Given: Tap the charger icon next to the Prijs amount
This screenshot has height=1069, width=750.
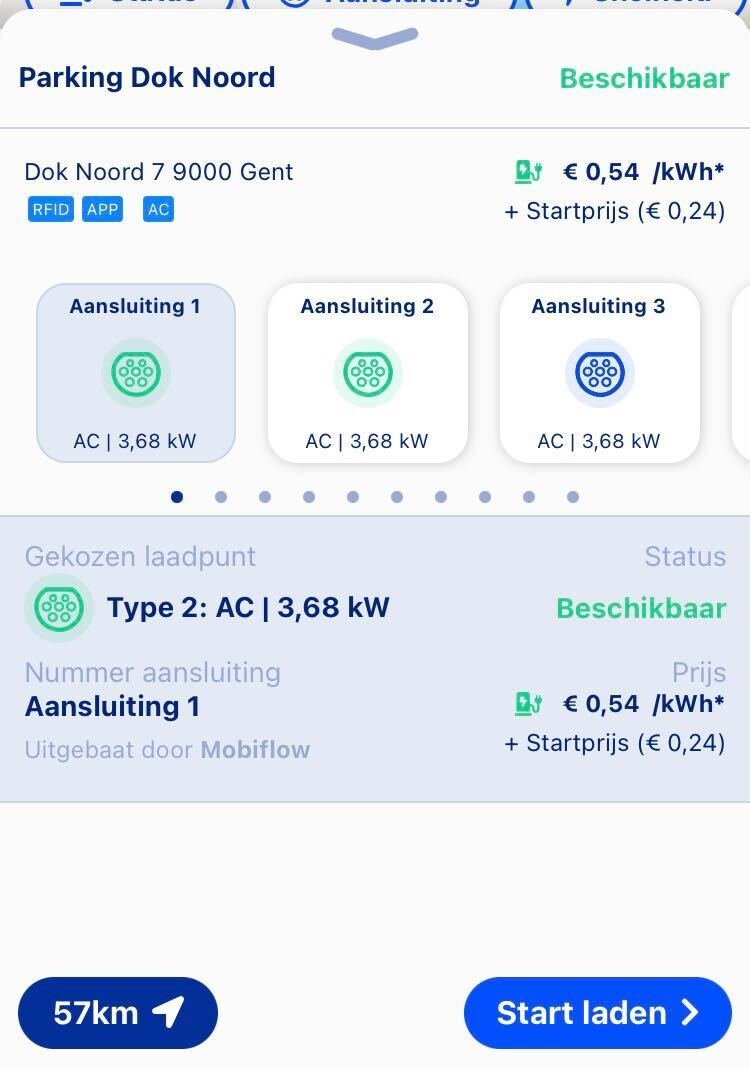Looking at the screenshot, I should [528, 703].
